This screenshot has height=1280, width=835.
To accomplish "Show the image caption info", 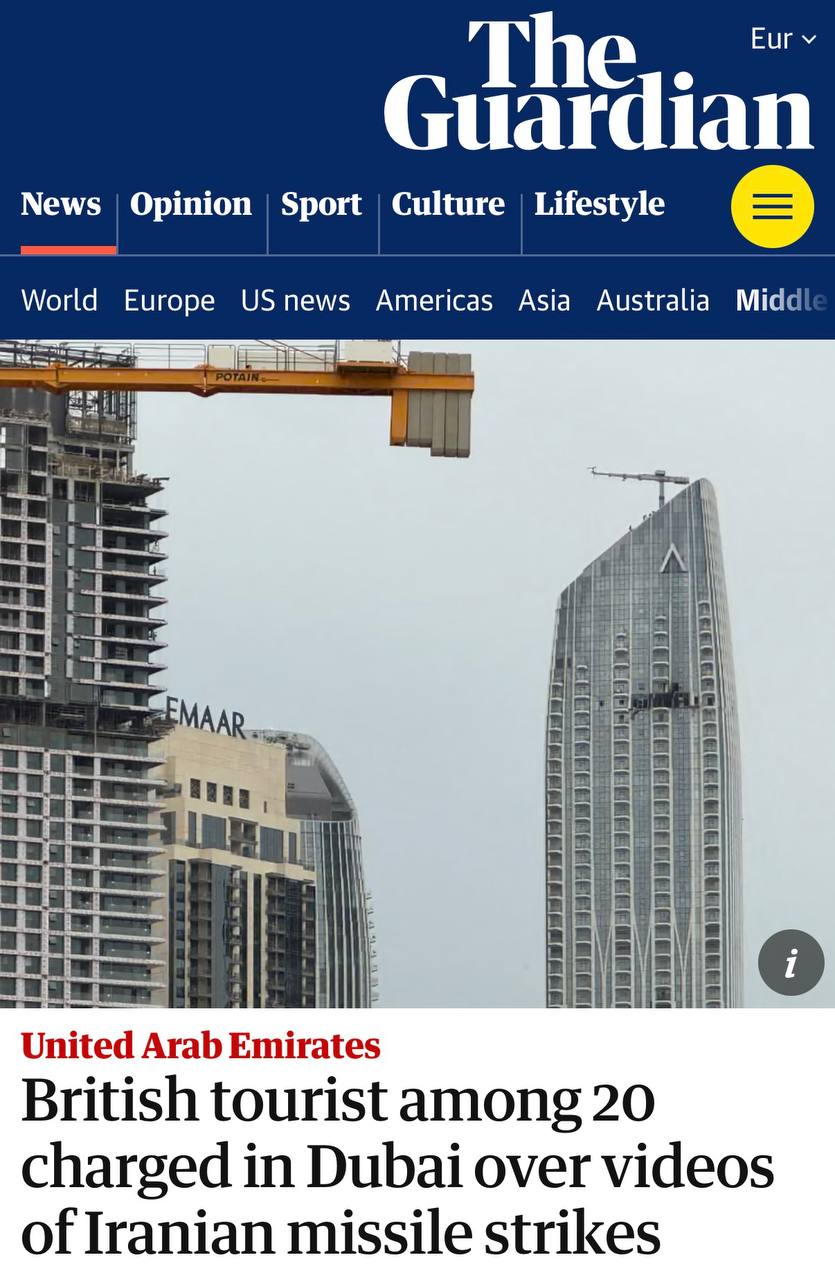I will click(790, 963).
